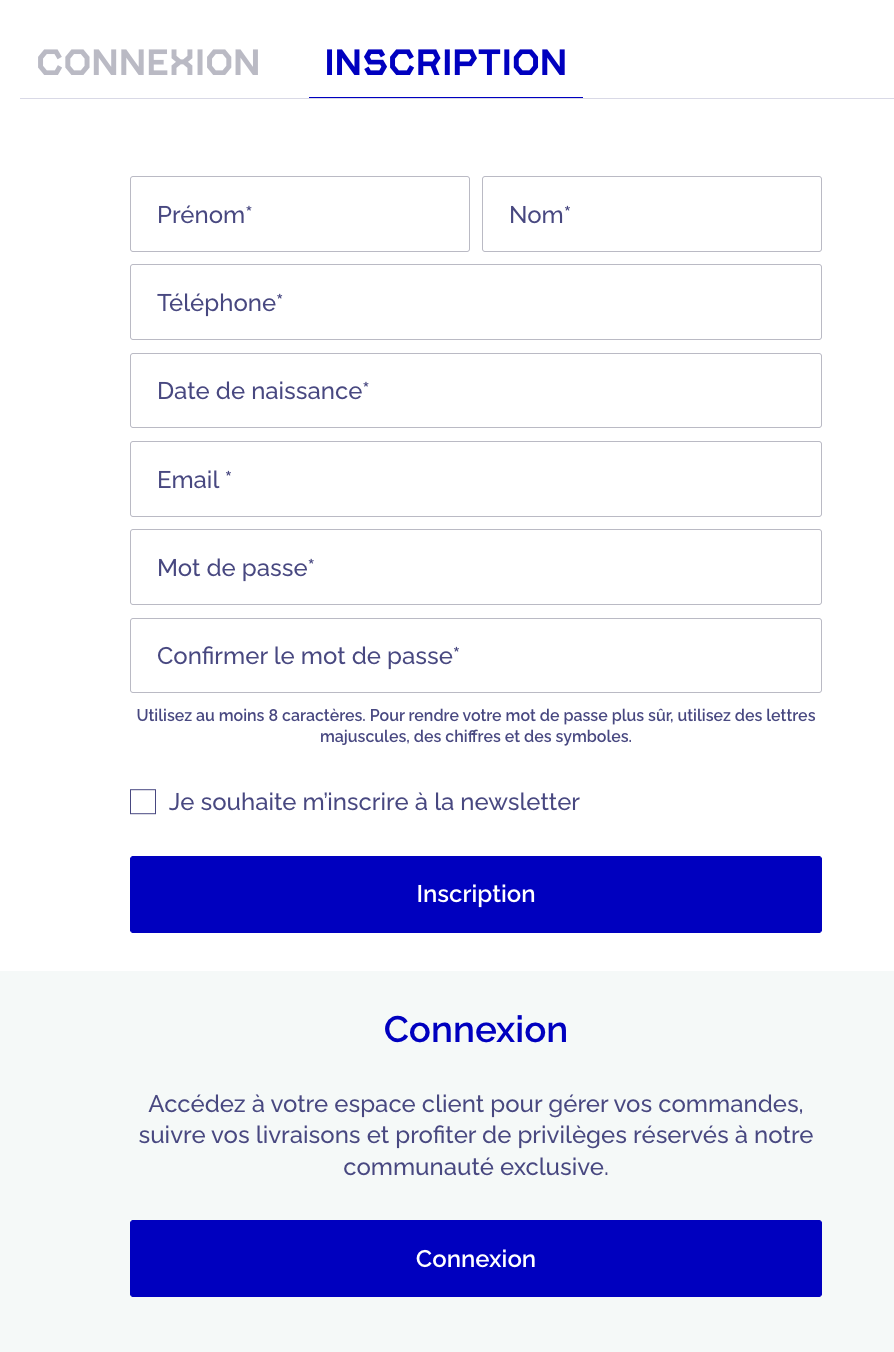Enable the newsletter subscription checkbox

tap(142, 801)
